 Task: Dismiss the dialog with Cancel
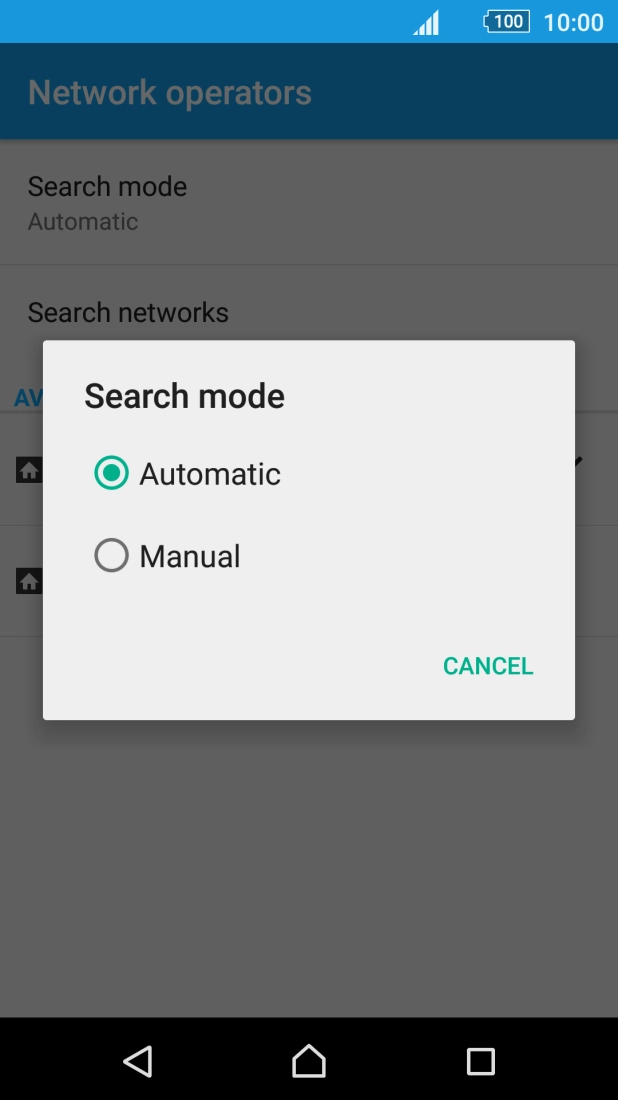pos(488,666)
